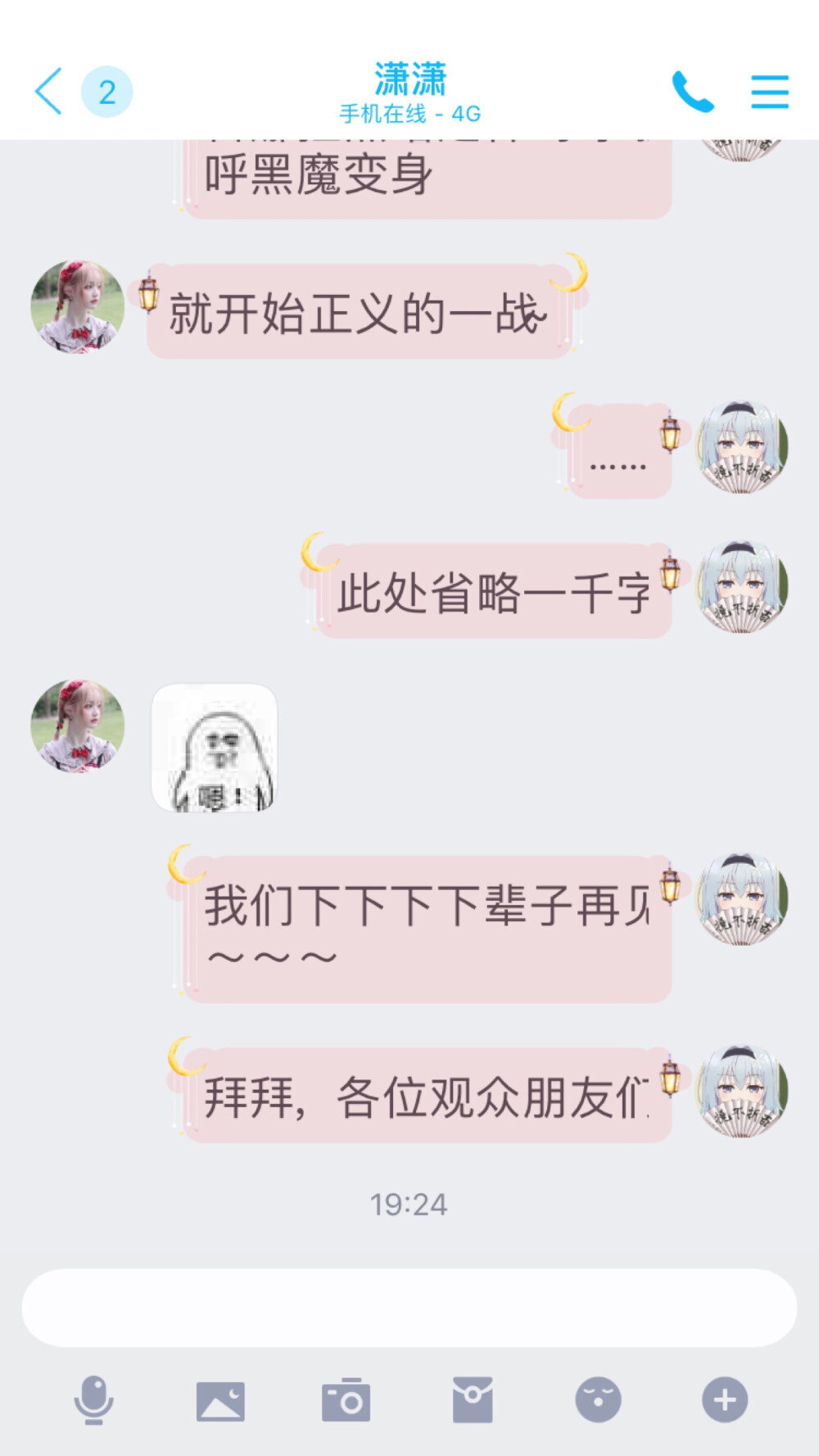
Task: Go back to the message list
Action: [49, 92]
